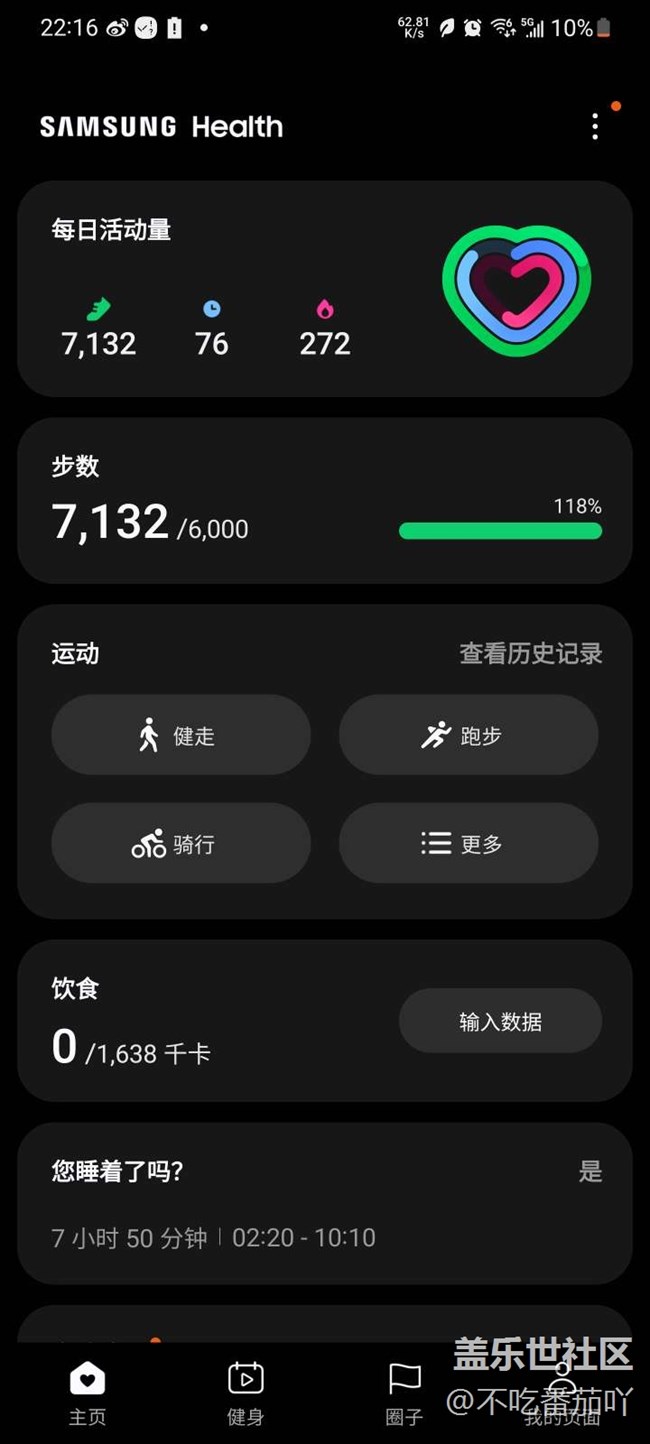Screen dimensions: 650x1444
Task: Open the 步数 steps card
Action: point(325,501)
